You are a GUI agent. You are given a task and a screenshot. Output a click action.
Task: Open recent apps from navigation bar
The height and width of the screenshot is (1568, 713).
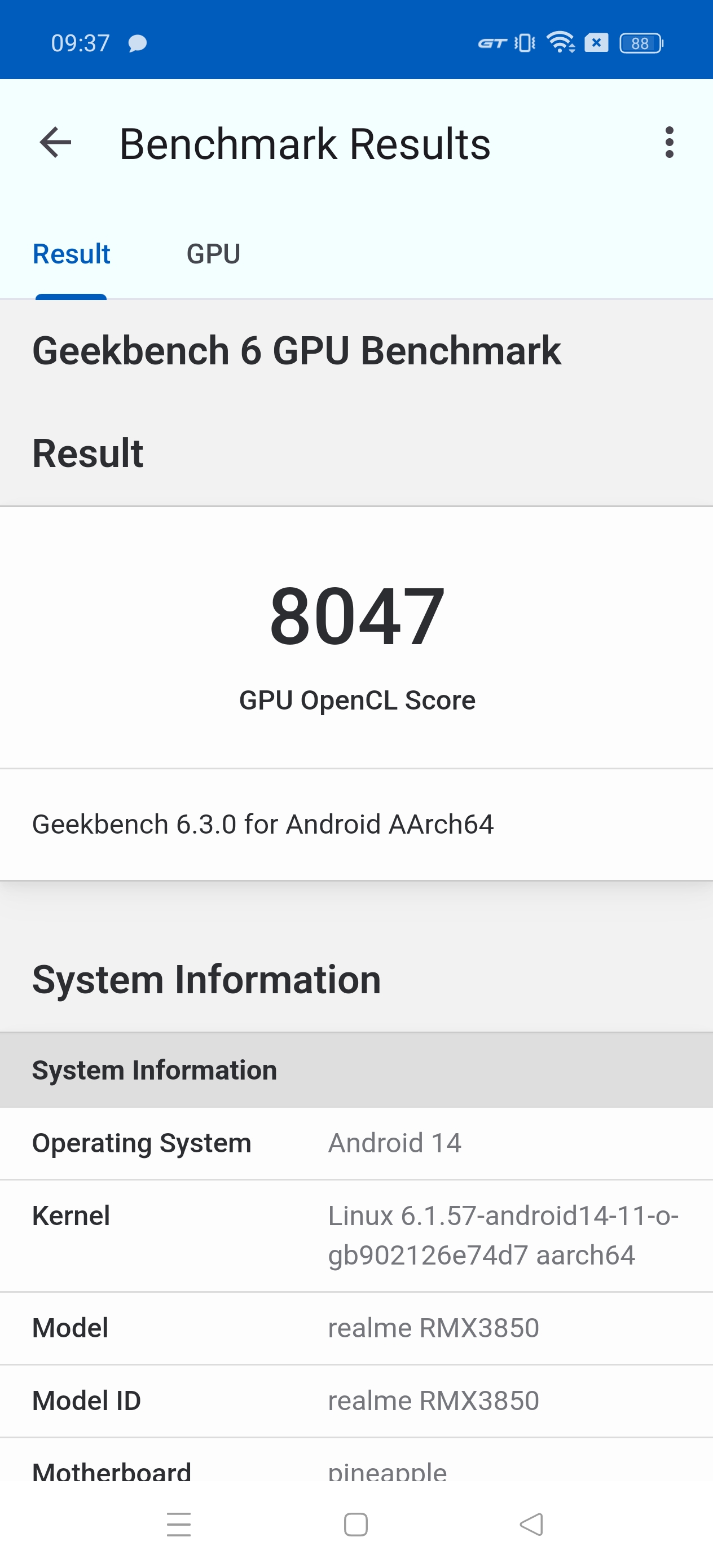click(x=178, y=1524)
